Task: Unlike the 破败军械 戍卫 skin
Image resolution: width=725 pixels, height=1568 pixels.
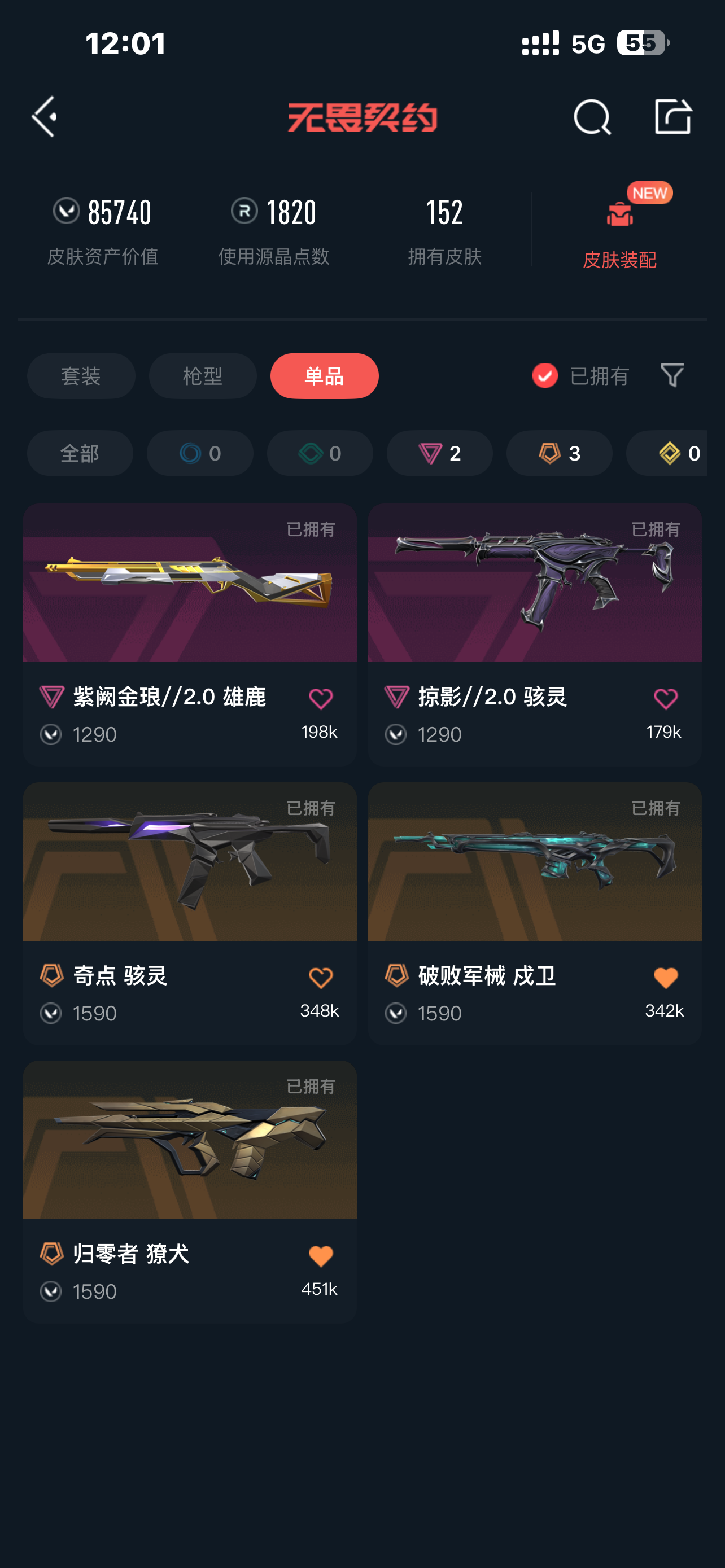Action: coord(665,978)
